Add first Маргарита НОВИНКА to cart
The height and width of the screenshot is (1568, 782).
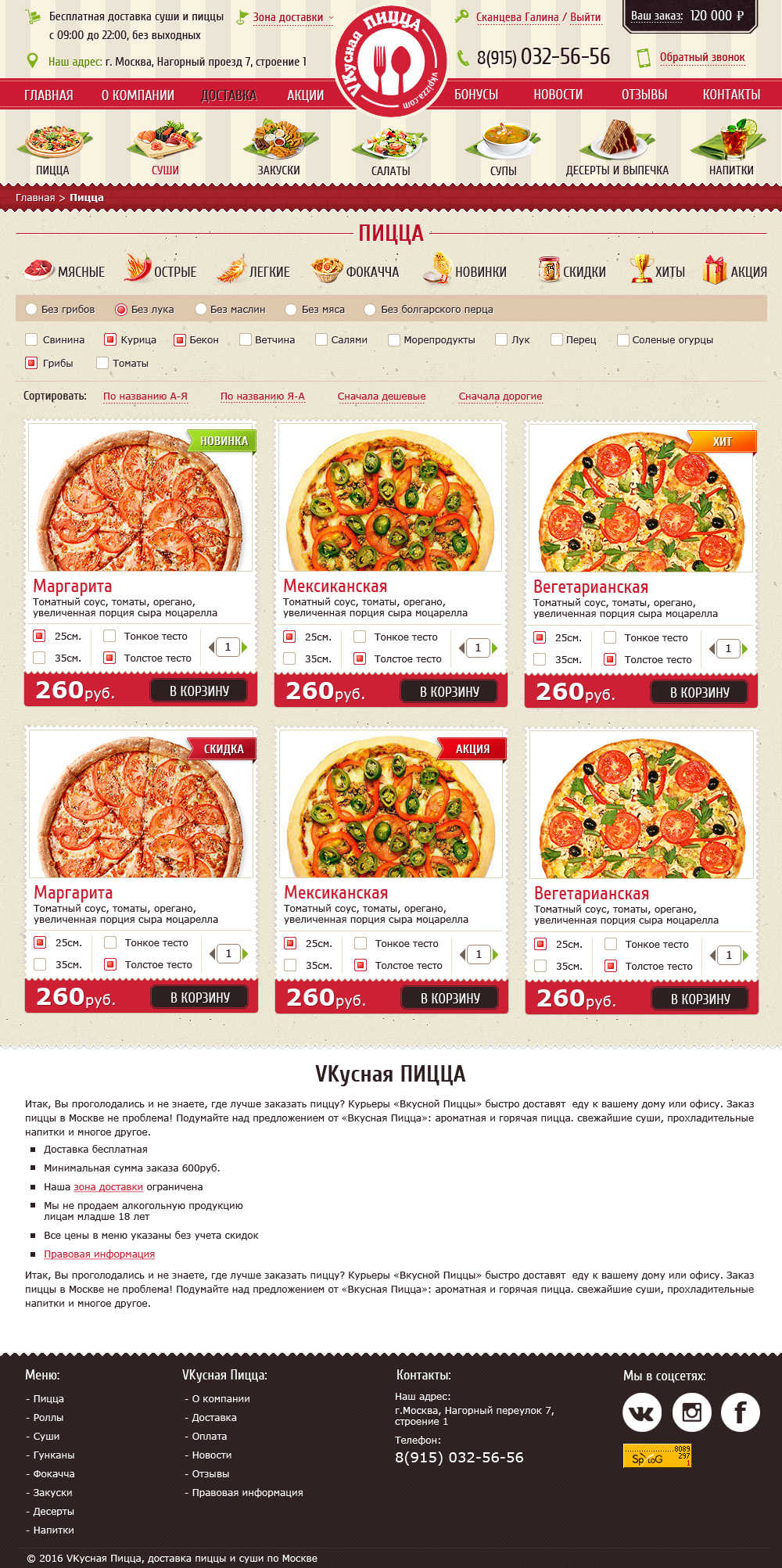[x=199, y=691]
